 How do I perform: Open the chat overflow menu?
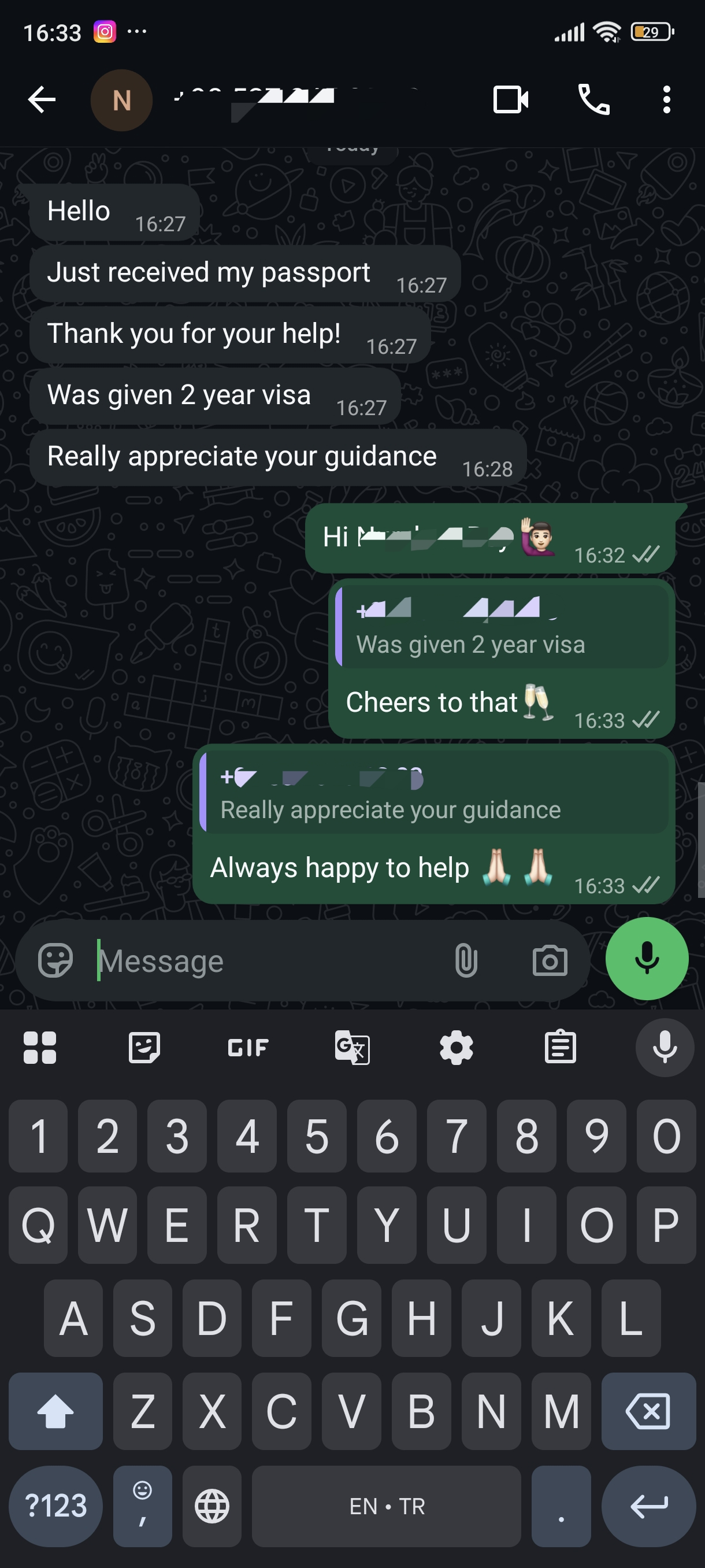667,100
